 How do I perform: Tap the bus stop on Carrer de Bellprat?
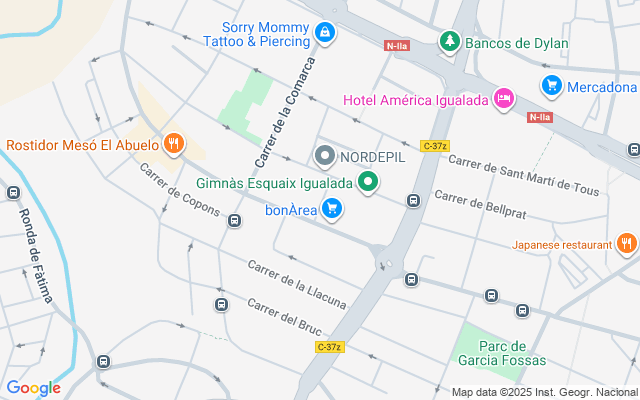412,201
